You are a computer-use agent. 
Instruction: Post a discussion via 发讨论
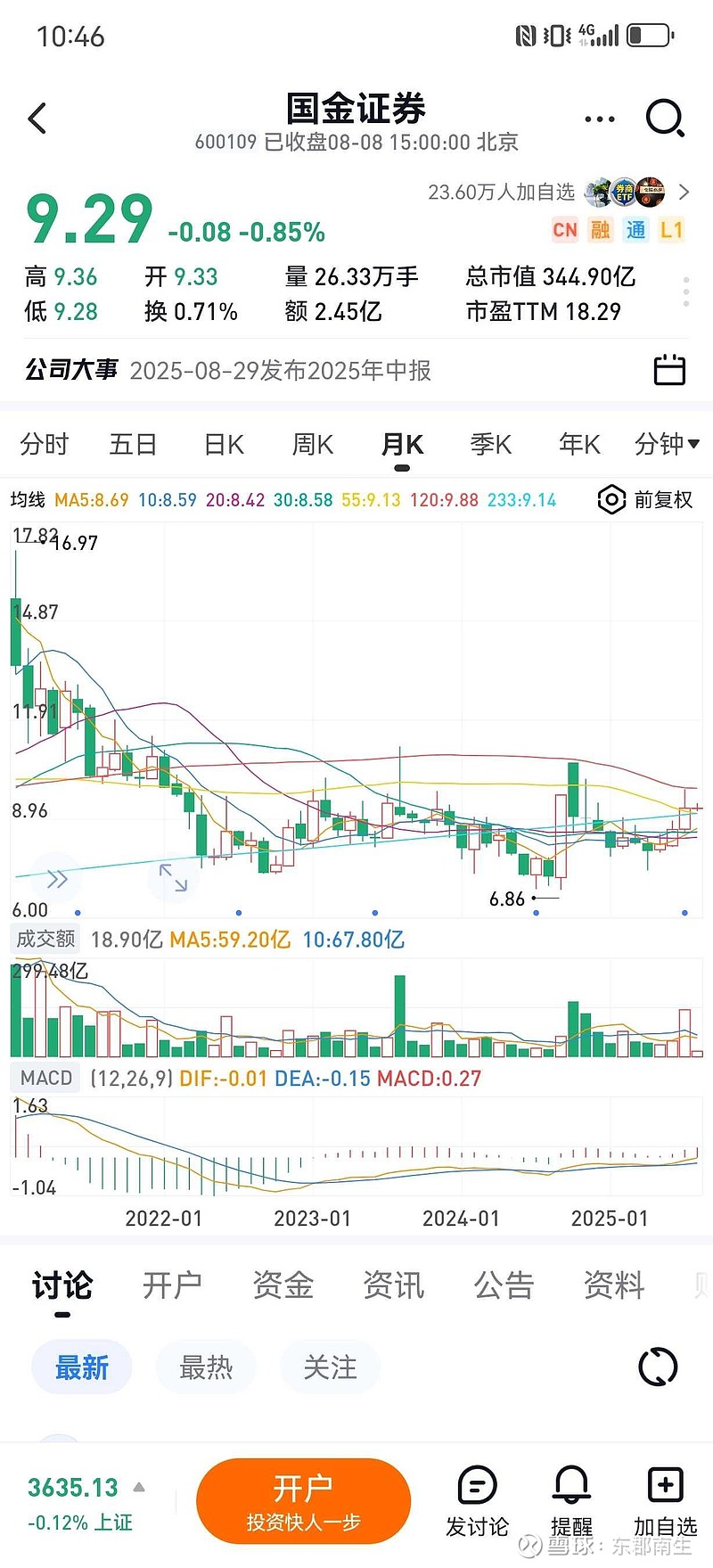pyautogui.click(x=477, y=1503)
